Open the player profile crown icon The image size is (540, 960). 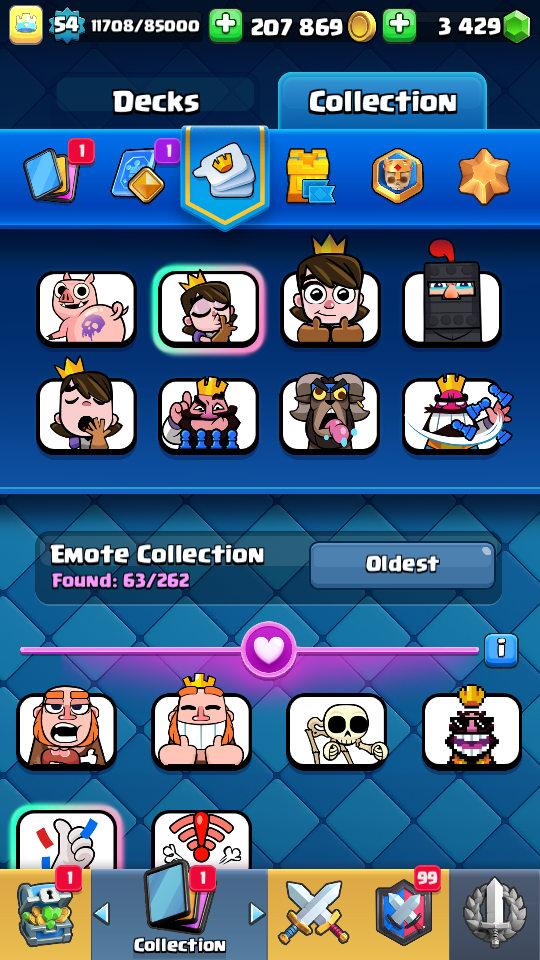26,25
